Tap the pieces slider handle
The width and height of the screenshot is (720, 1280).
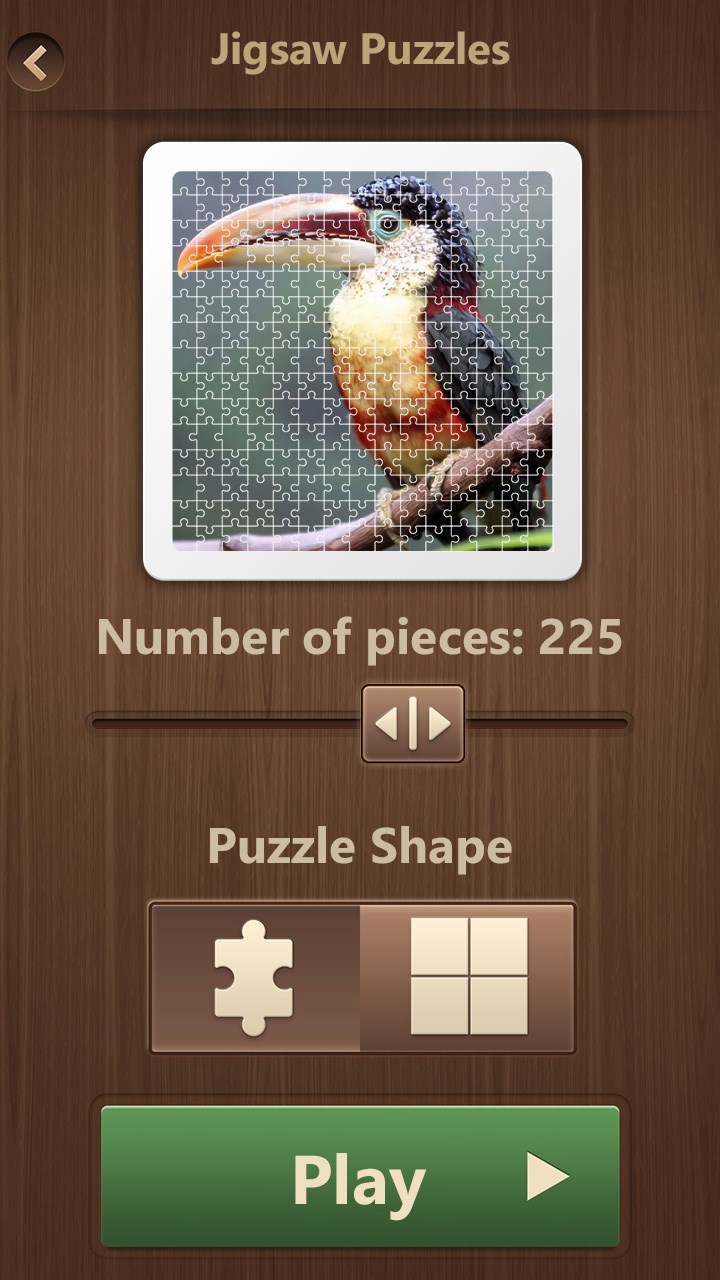coord(413,723)
